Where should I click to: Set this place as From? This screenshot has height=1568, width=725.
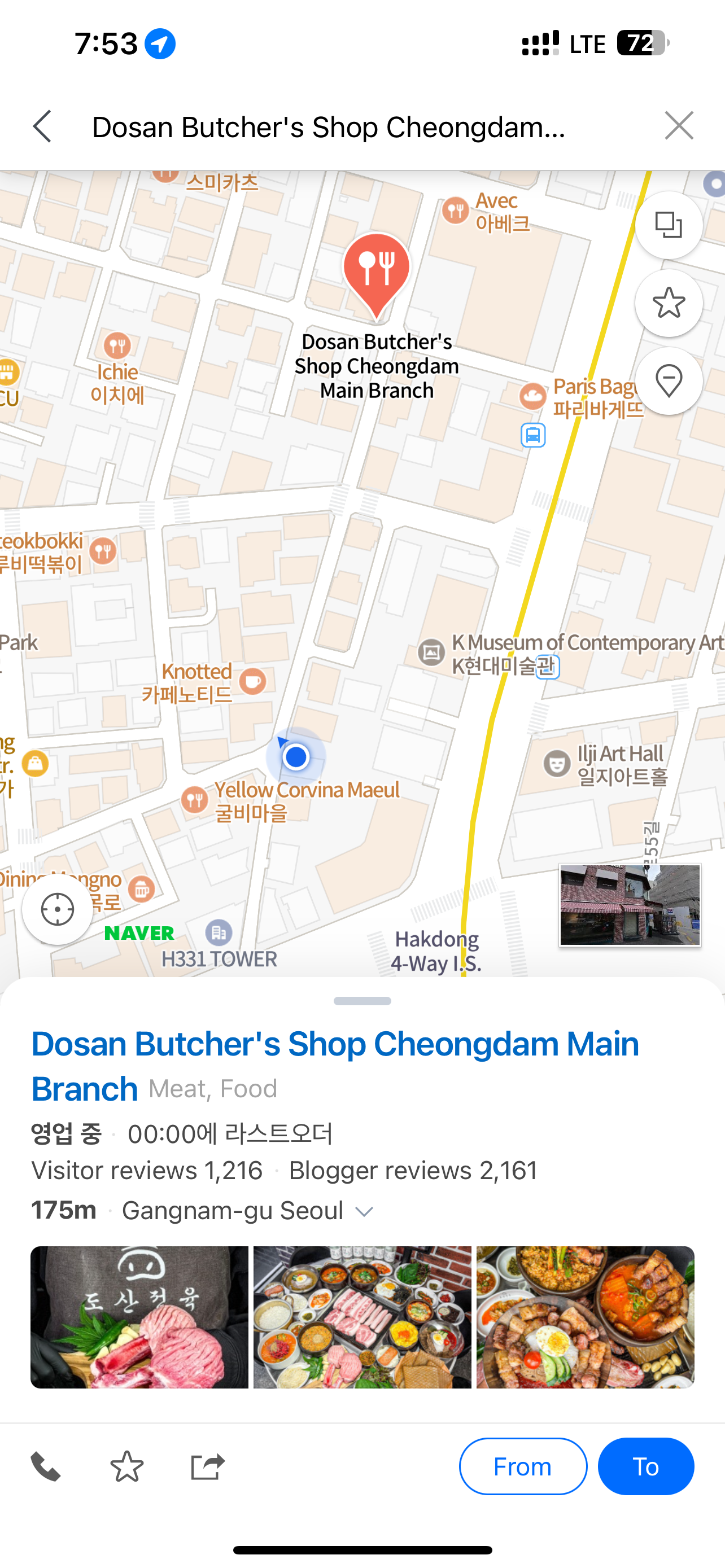point(522,1466)
